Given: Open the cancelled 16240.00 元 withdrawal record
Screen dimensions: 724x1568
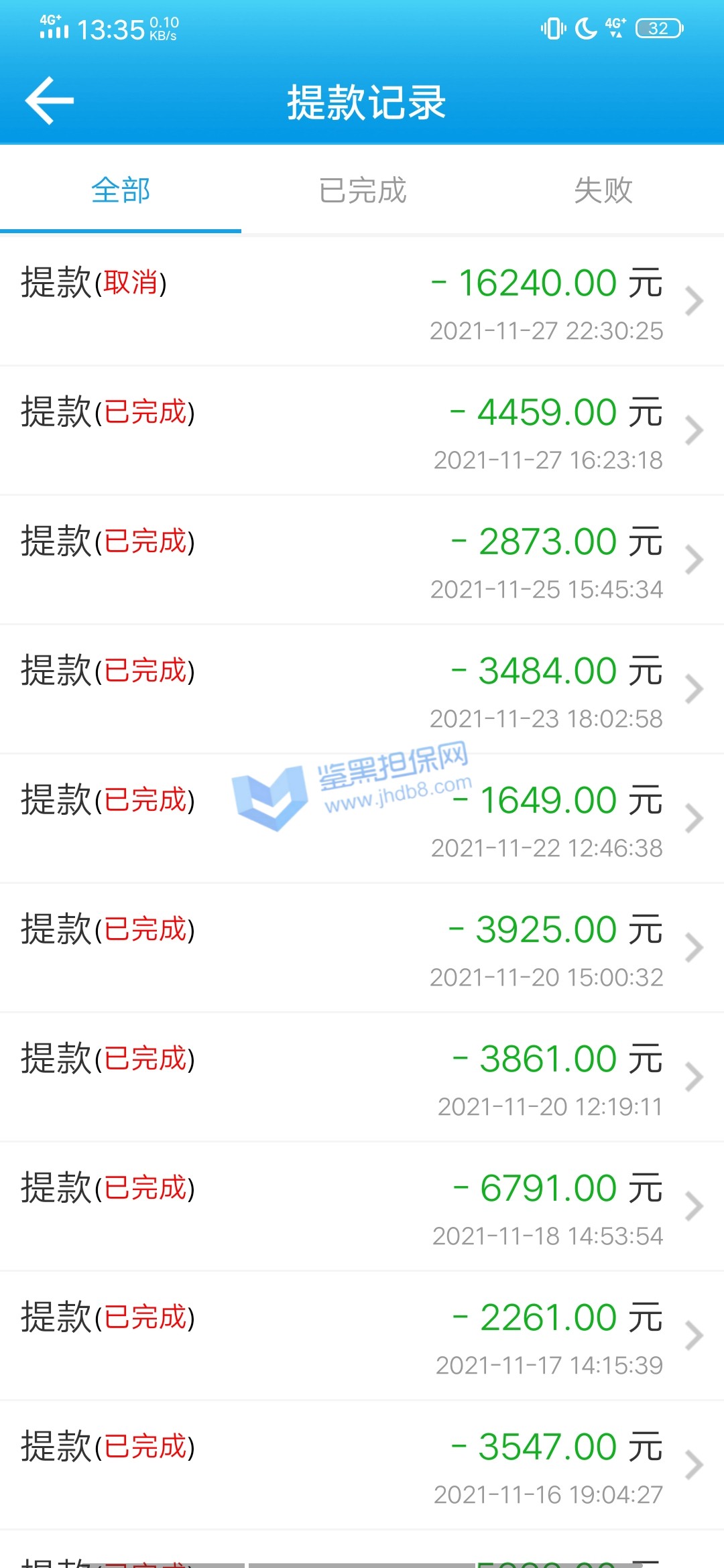Looking at the screenshot, I should (x=362, y=302).
